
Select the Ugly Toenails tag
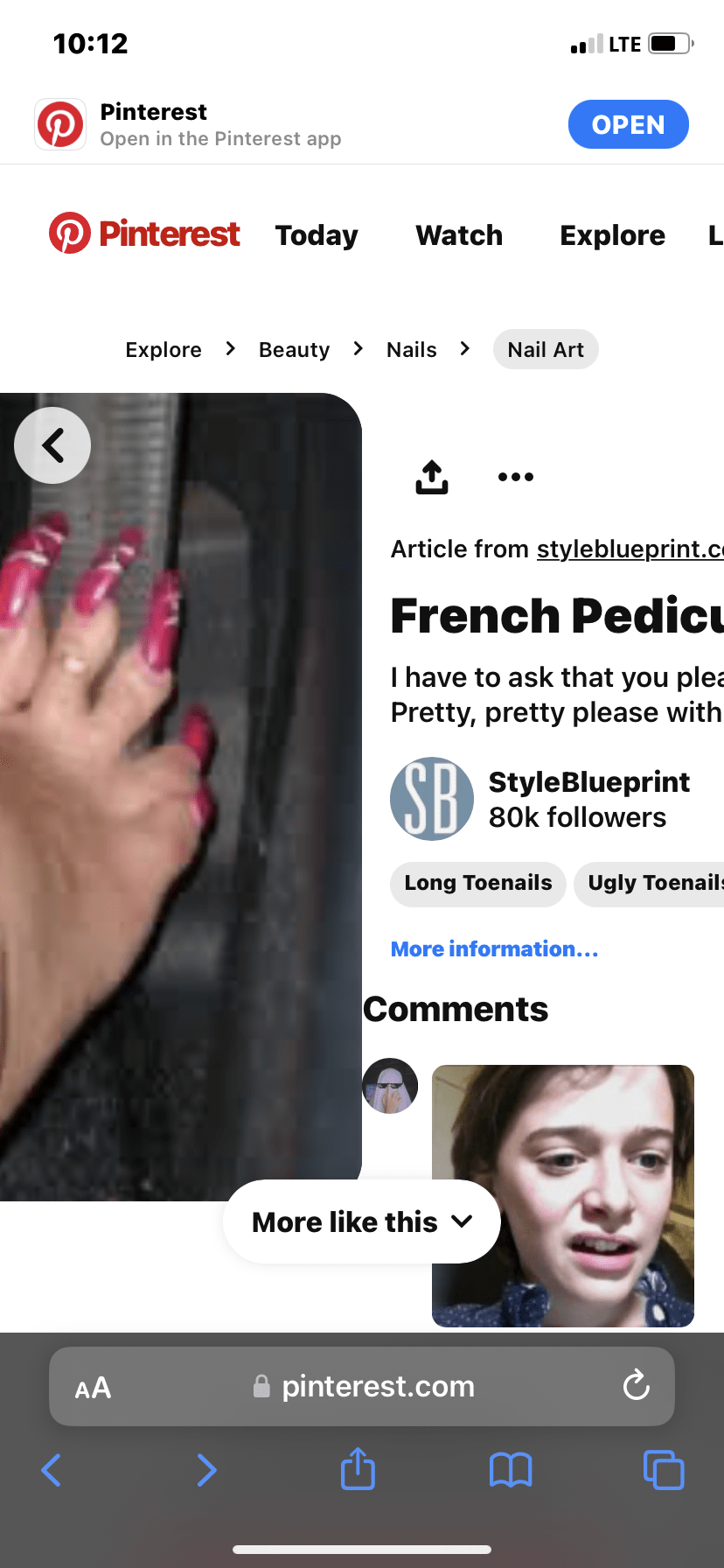click(649, 883)
